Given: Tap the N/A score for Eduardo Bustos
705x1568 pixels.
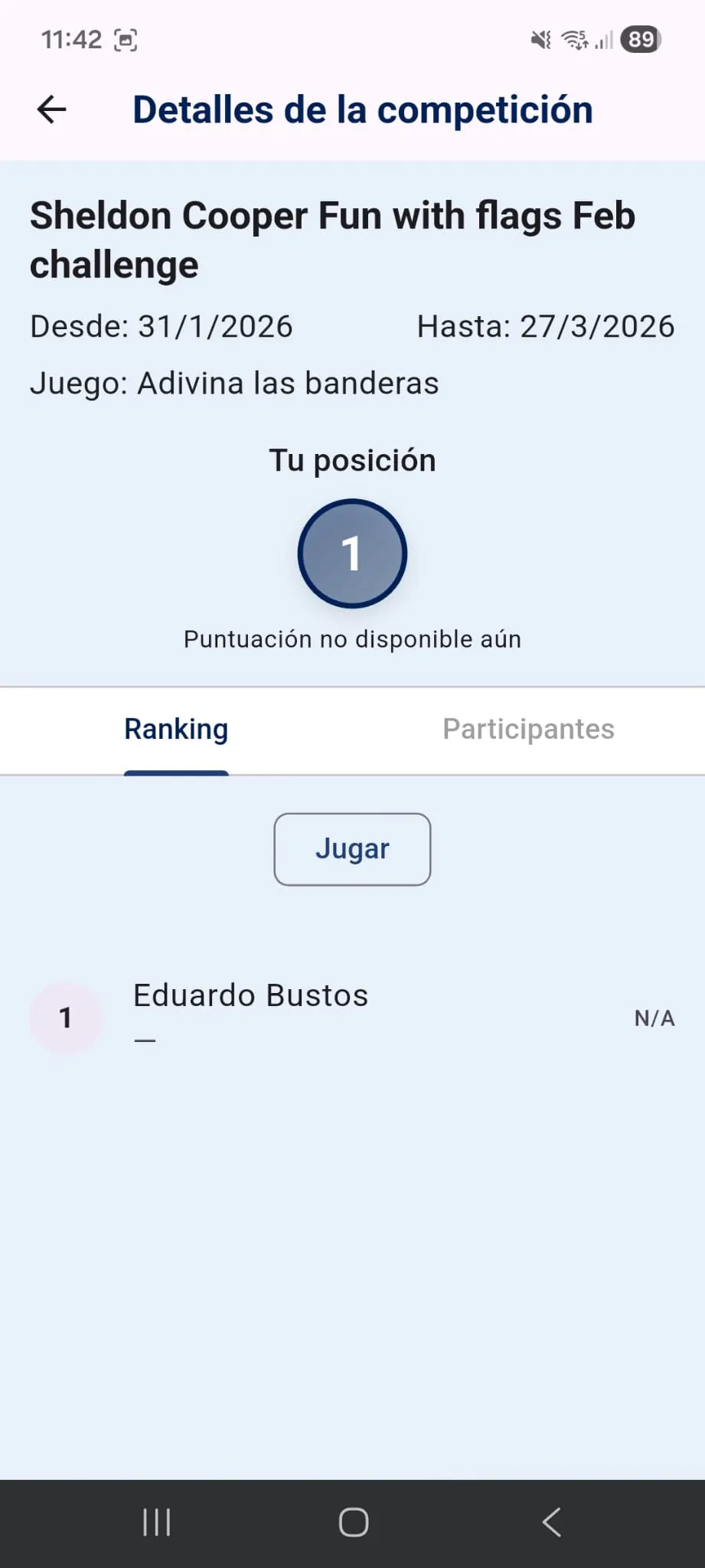Looking at the screenshot, I should pos(654,1018).
